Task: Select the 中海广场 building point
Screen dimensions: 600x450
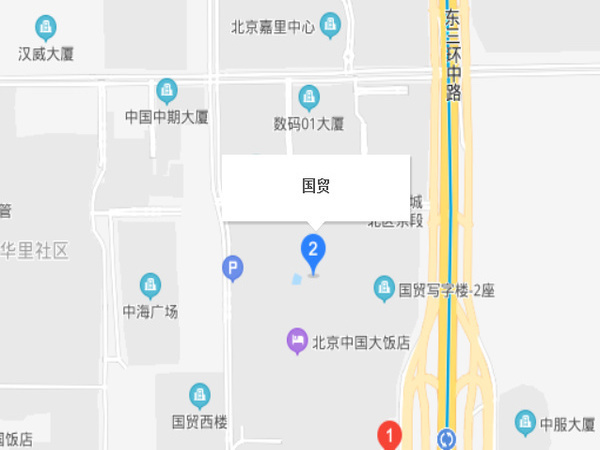Action: click(x=150, y=285)
